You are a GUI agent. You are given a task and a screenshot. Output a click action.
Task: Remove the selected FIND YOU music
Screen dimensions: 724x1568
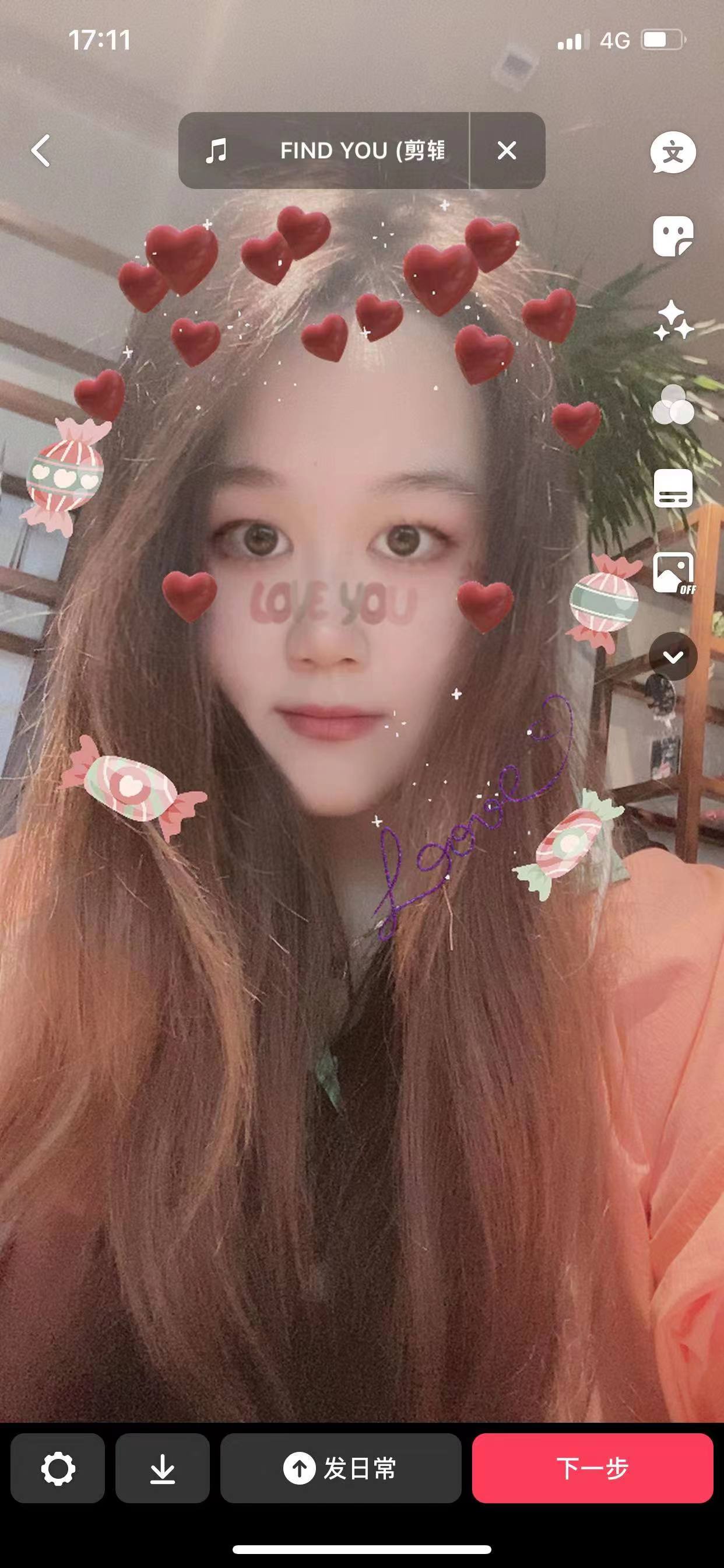[x=507, y=150]
